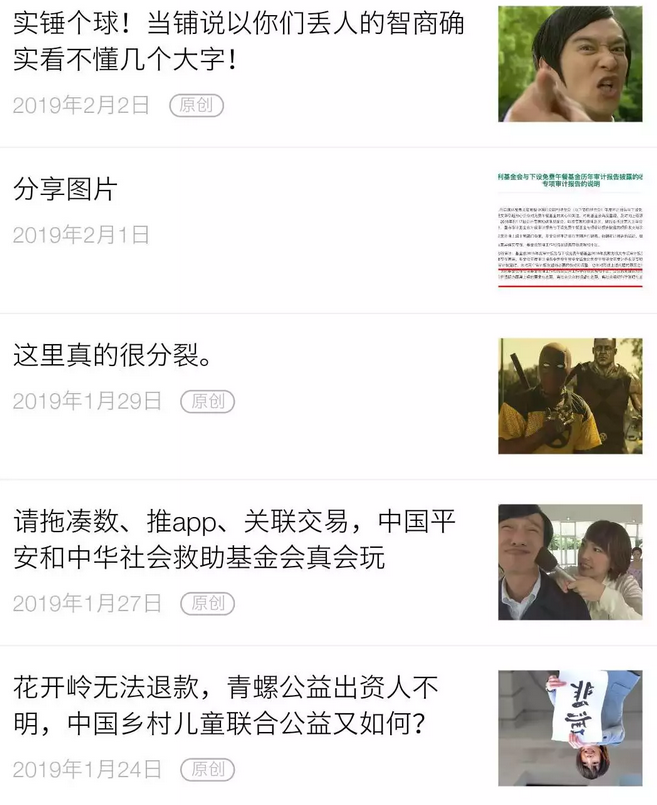This screenshot has height=805, width=657.
Task: Open the article titled 实锤个球！当铺说
Action: 240,42
